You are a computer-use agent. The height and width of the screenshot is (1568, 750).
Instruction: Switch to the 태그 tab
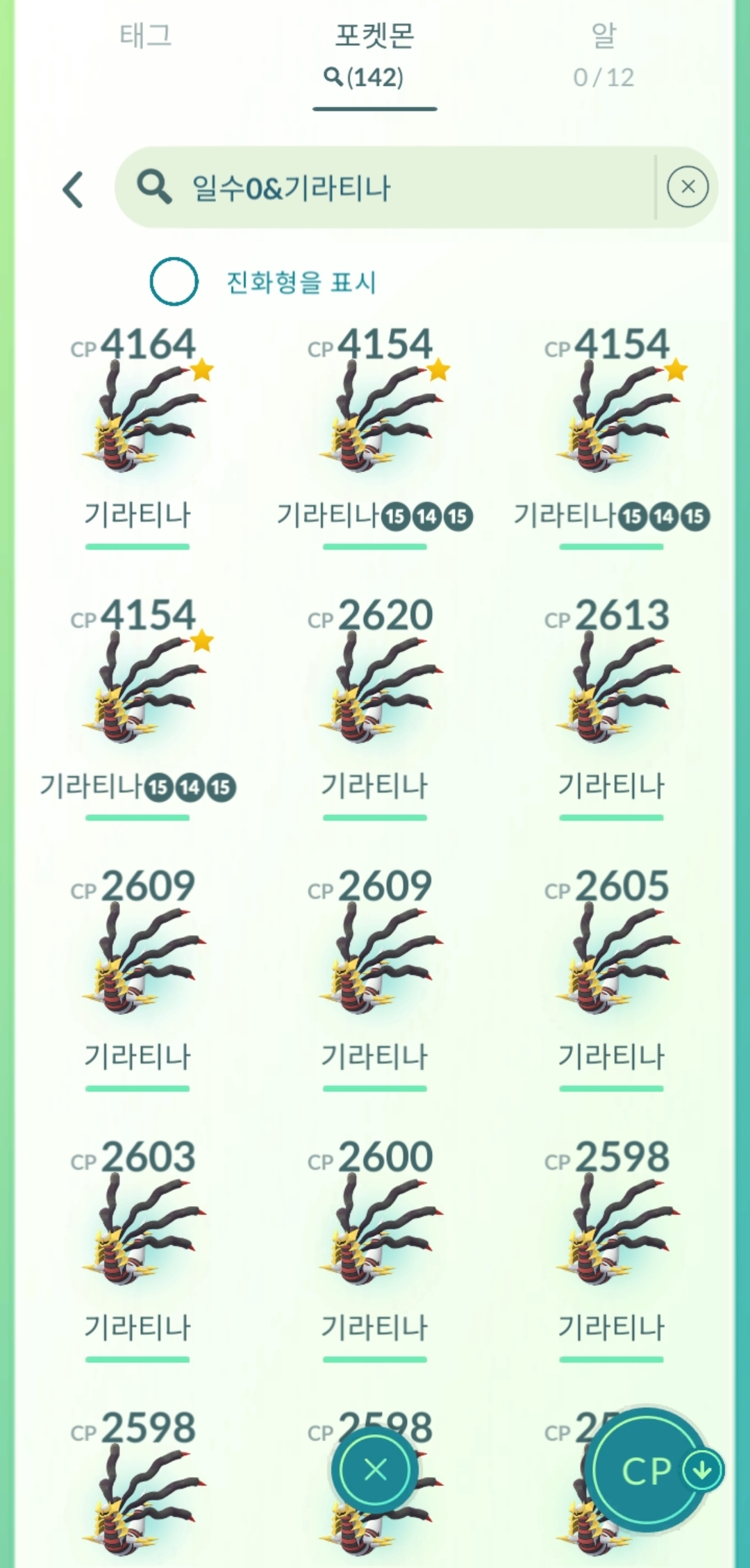coord(145,36)
